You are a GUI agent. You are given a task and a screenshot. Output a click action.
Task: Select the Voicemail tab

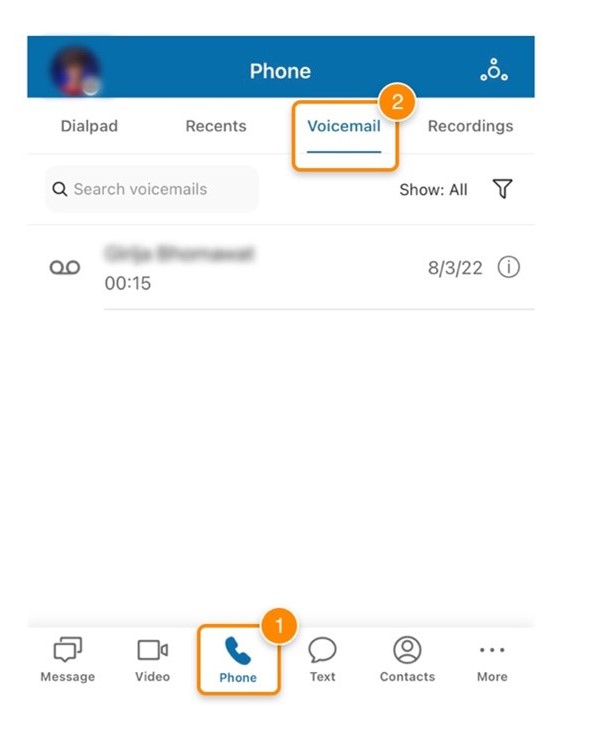[344, 126]
